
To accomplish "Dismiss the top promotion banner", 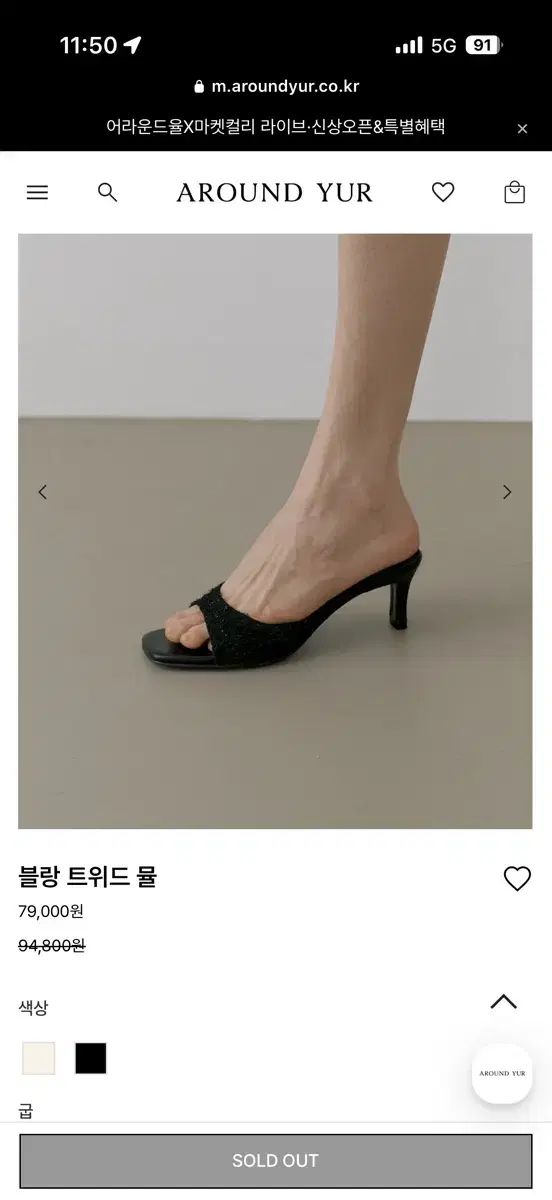I will click(522, 129).
